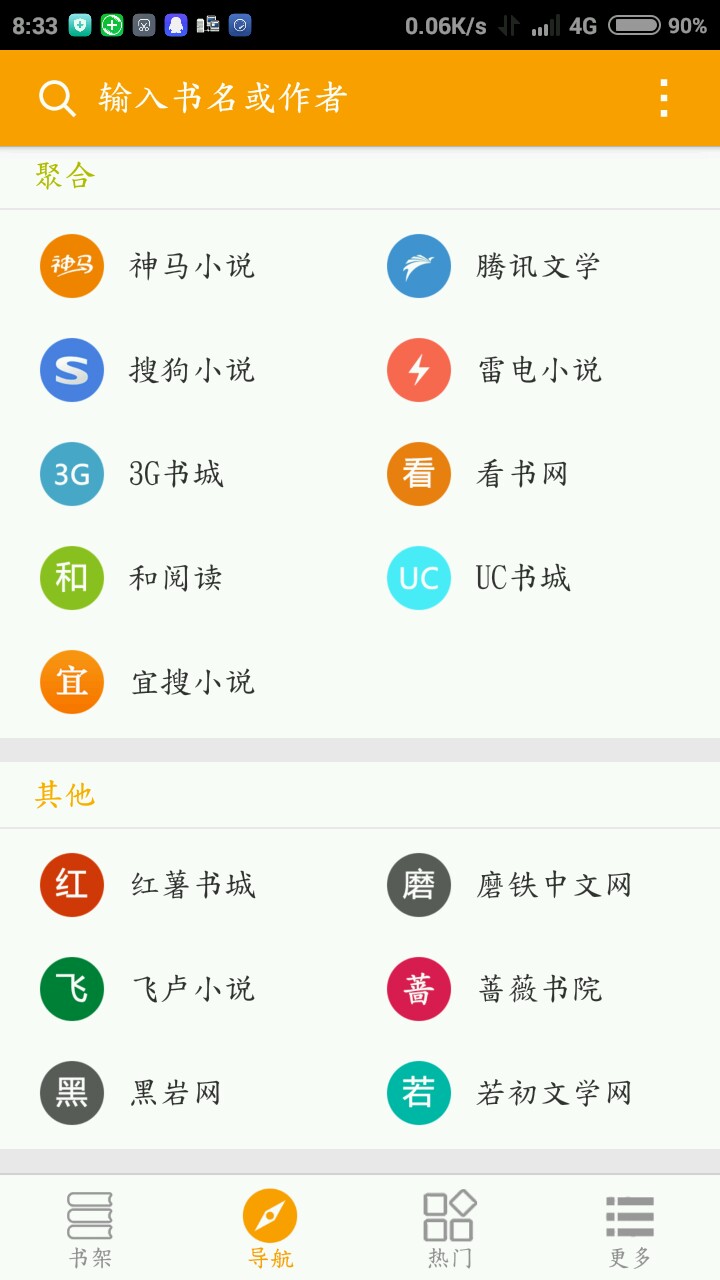The height and width of the screenshot is (1280, 720).
Task: Go to 搜狗小说
Action: (148, 370)
